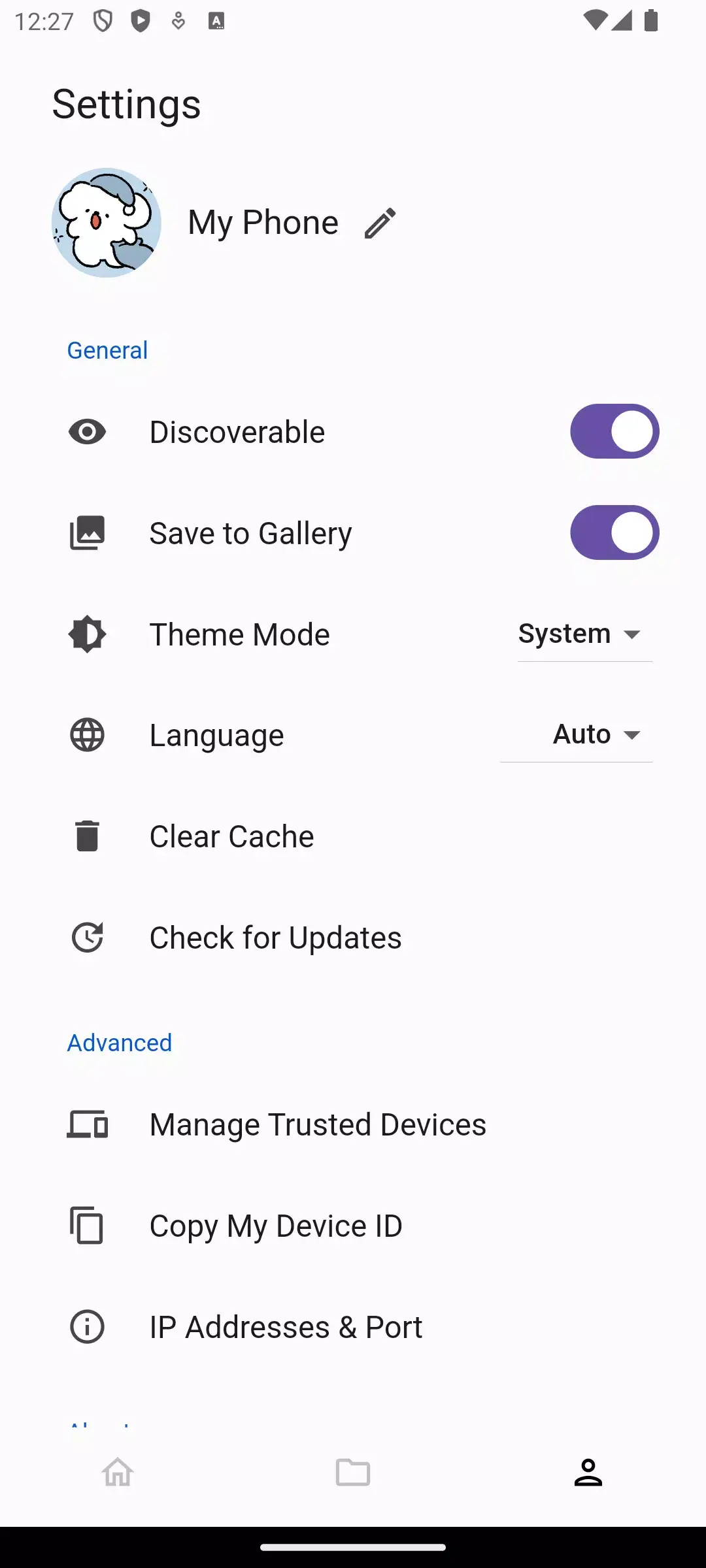This screenshot has width=706, height=1568.
Task: Click the copy icon next to Copy My Device ID
Action: click(x=86, y=1226)
